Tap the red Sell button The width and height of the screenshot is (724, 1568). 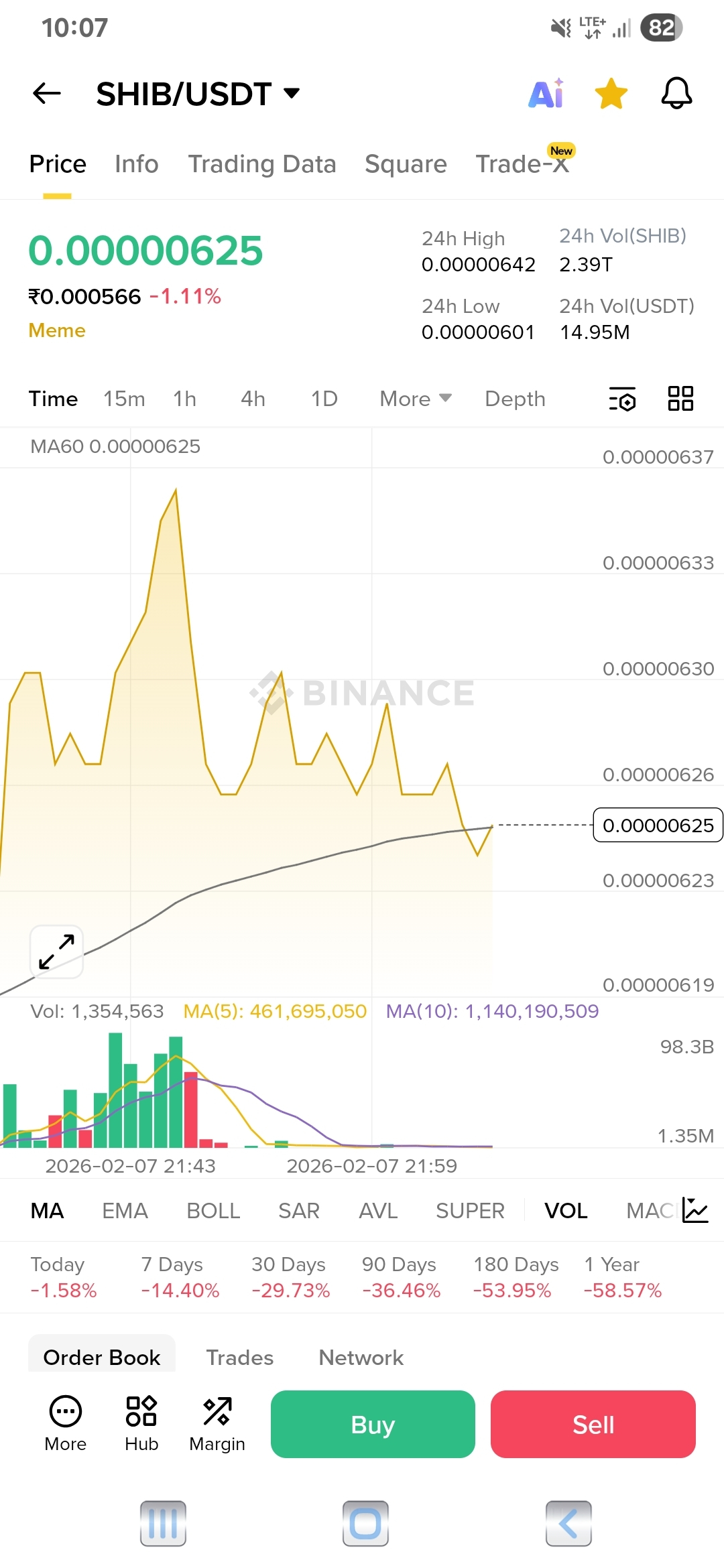point(593,1425)
